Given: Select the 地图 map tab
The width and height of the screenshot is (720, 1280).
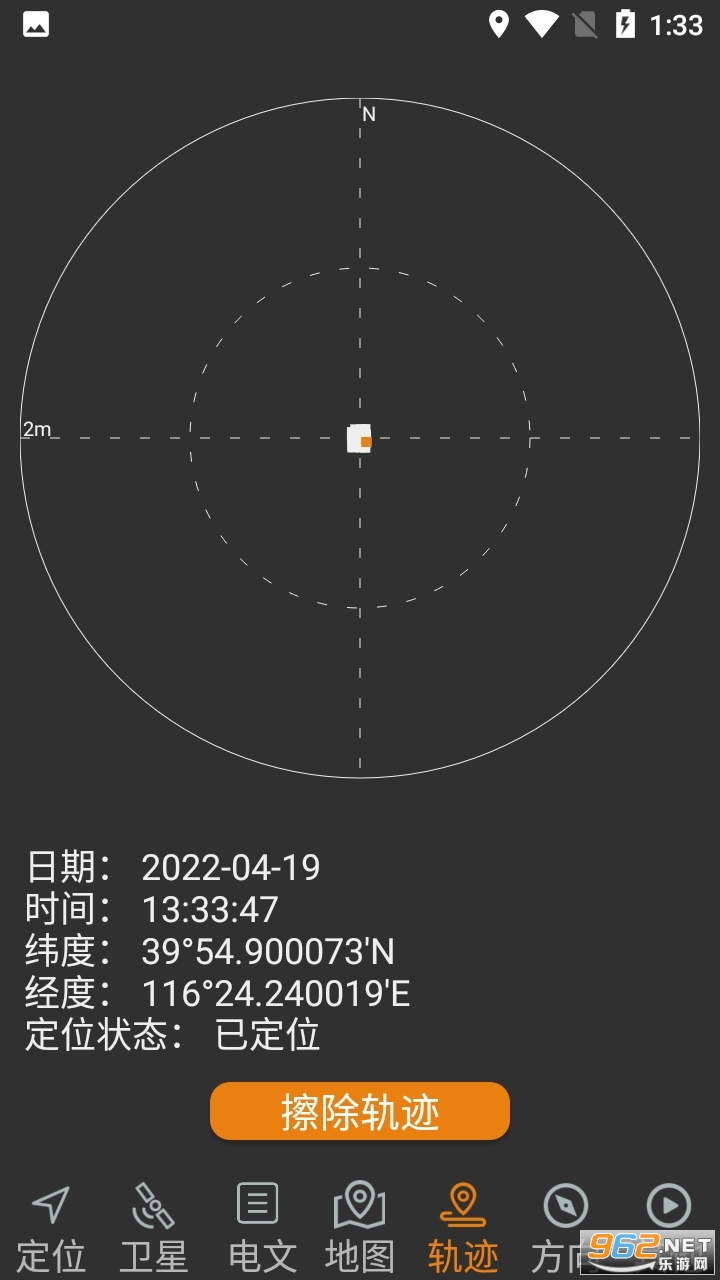Looking at the screenshot, I should (360, 1228).
